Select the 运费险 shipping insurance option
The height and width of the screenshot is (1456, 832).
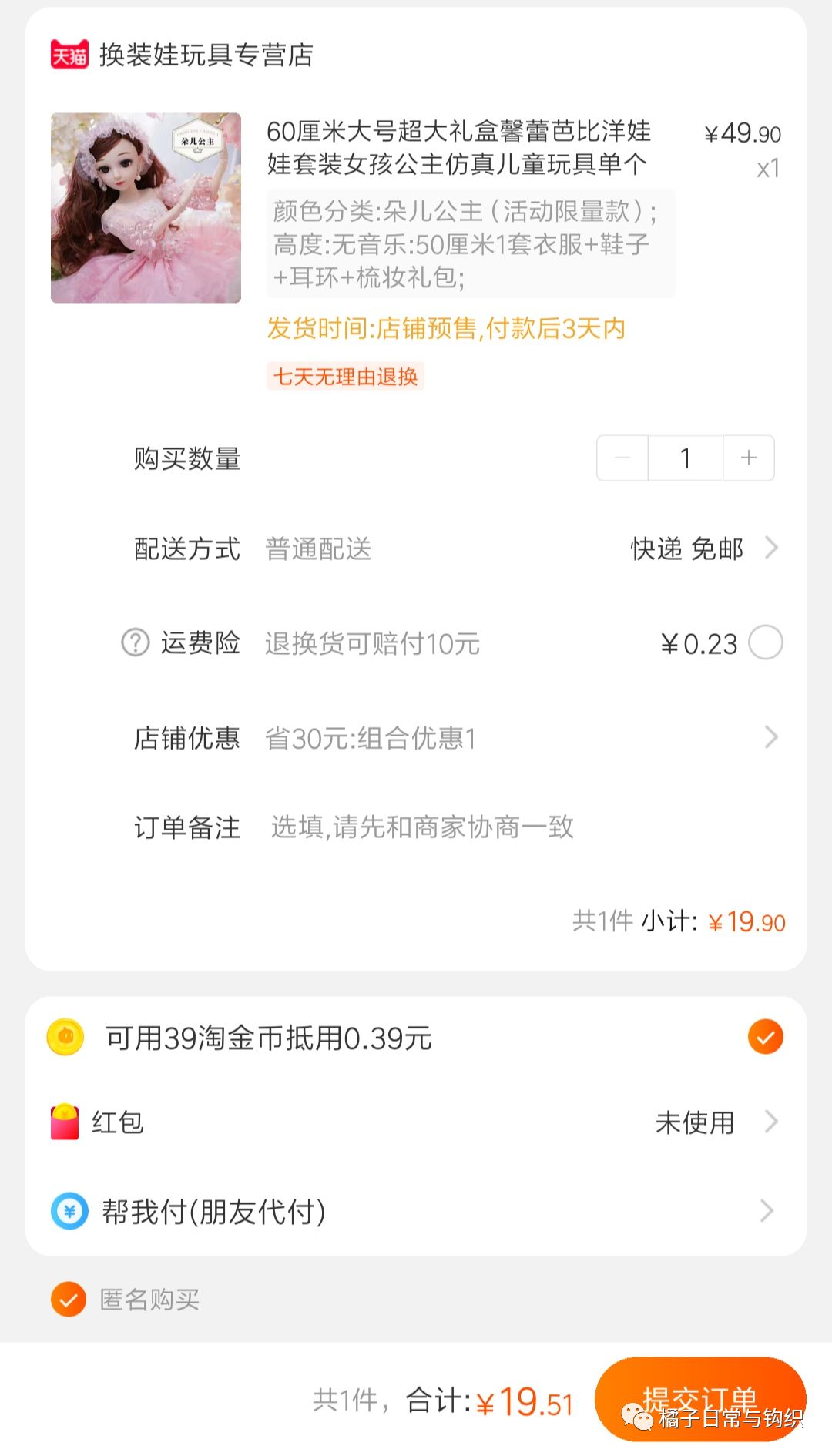[x=766, y=642]
